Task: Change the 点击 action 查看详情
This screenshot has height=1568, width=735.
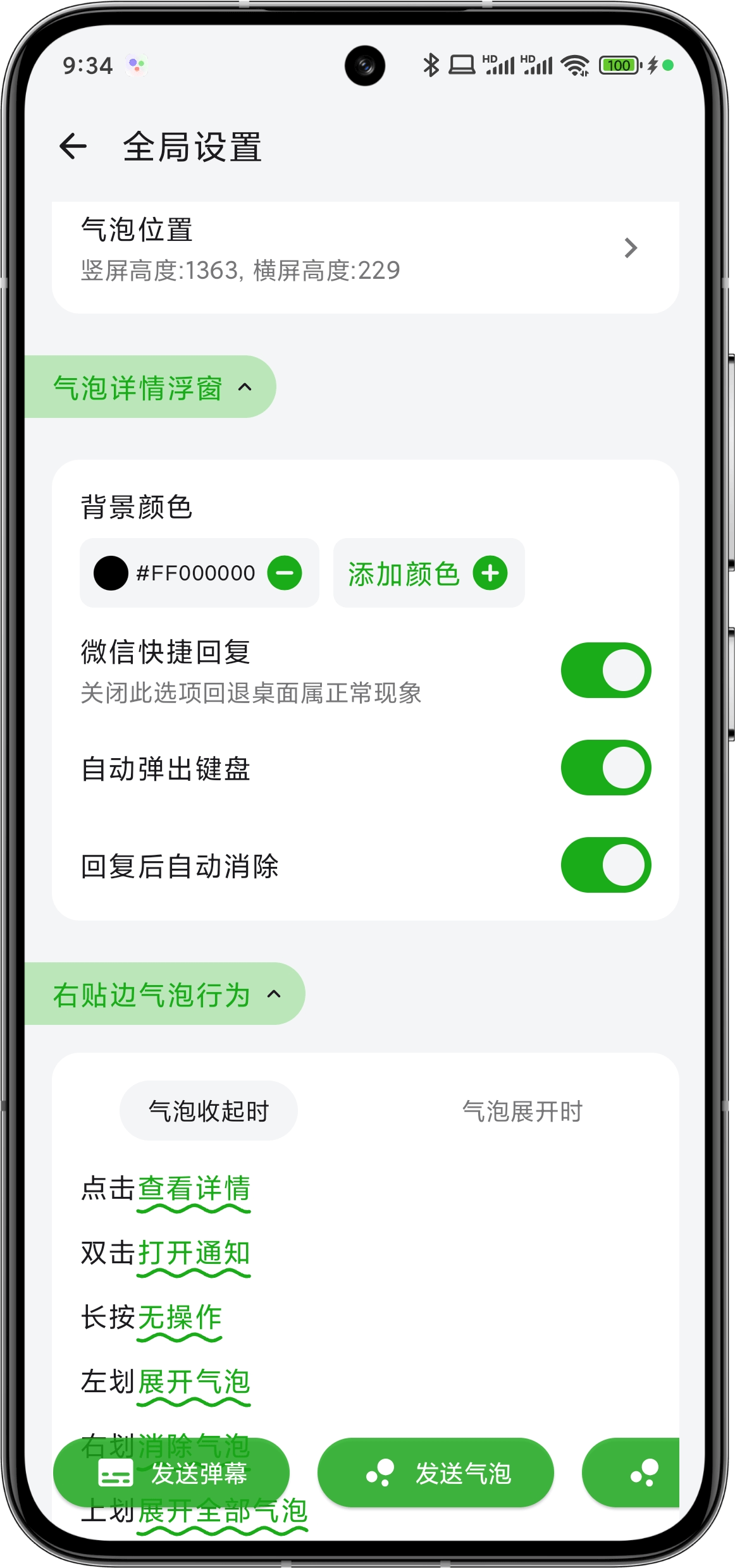Action: (194, 1189)
